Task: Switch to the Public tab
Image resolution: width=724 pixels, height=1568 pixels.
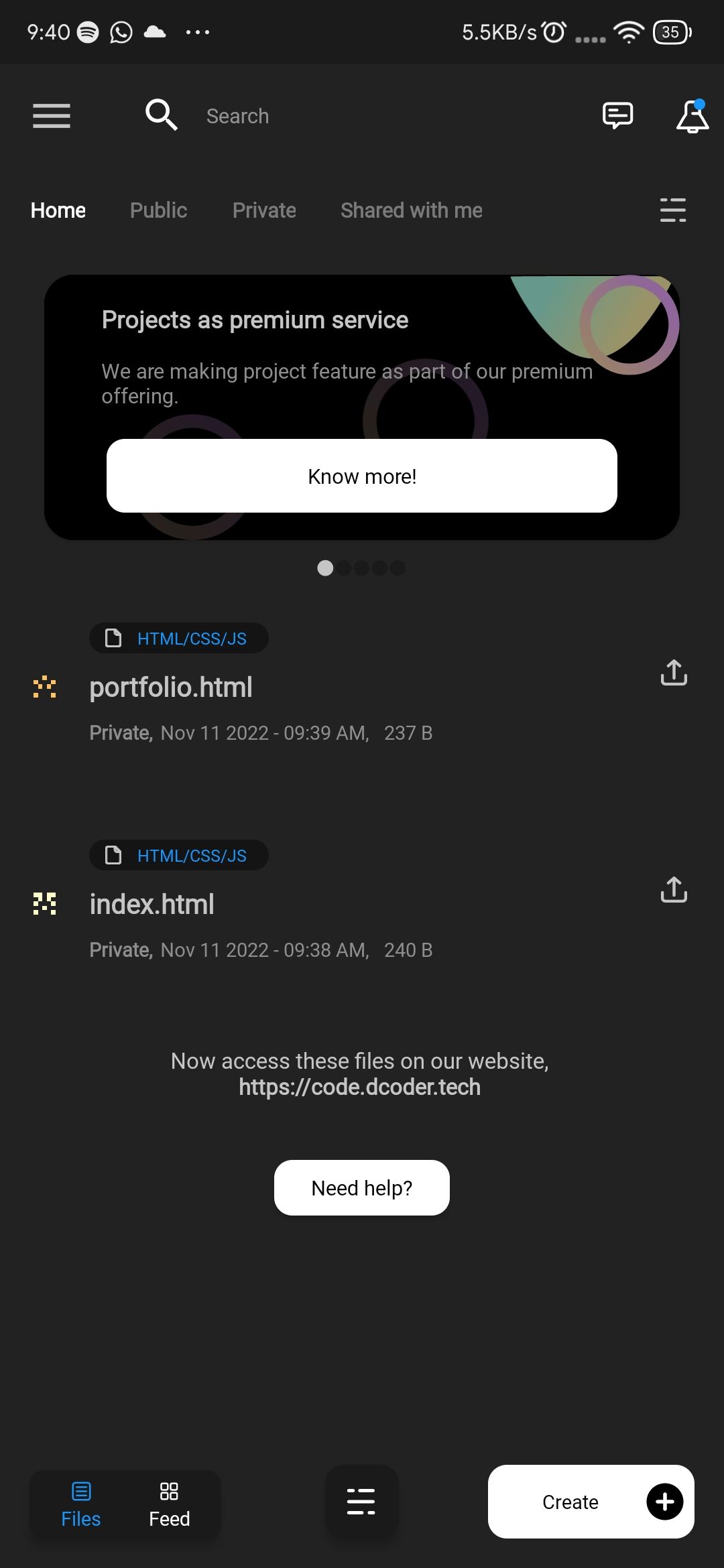Action: (x=158, y=210)
